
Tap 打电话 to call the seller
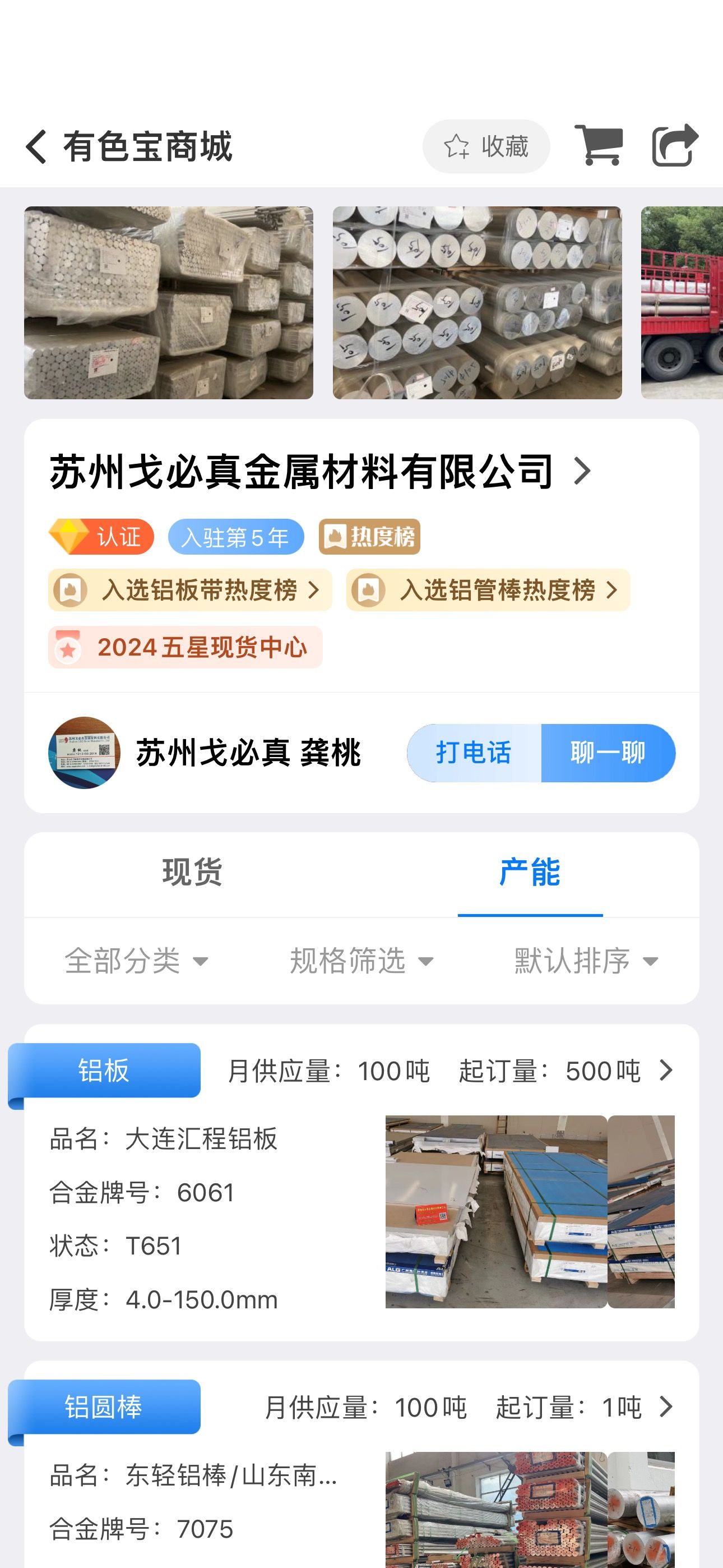[474, 753]
